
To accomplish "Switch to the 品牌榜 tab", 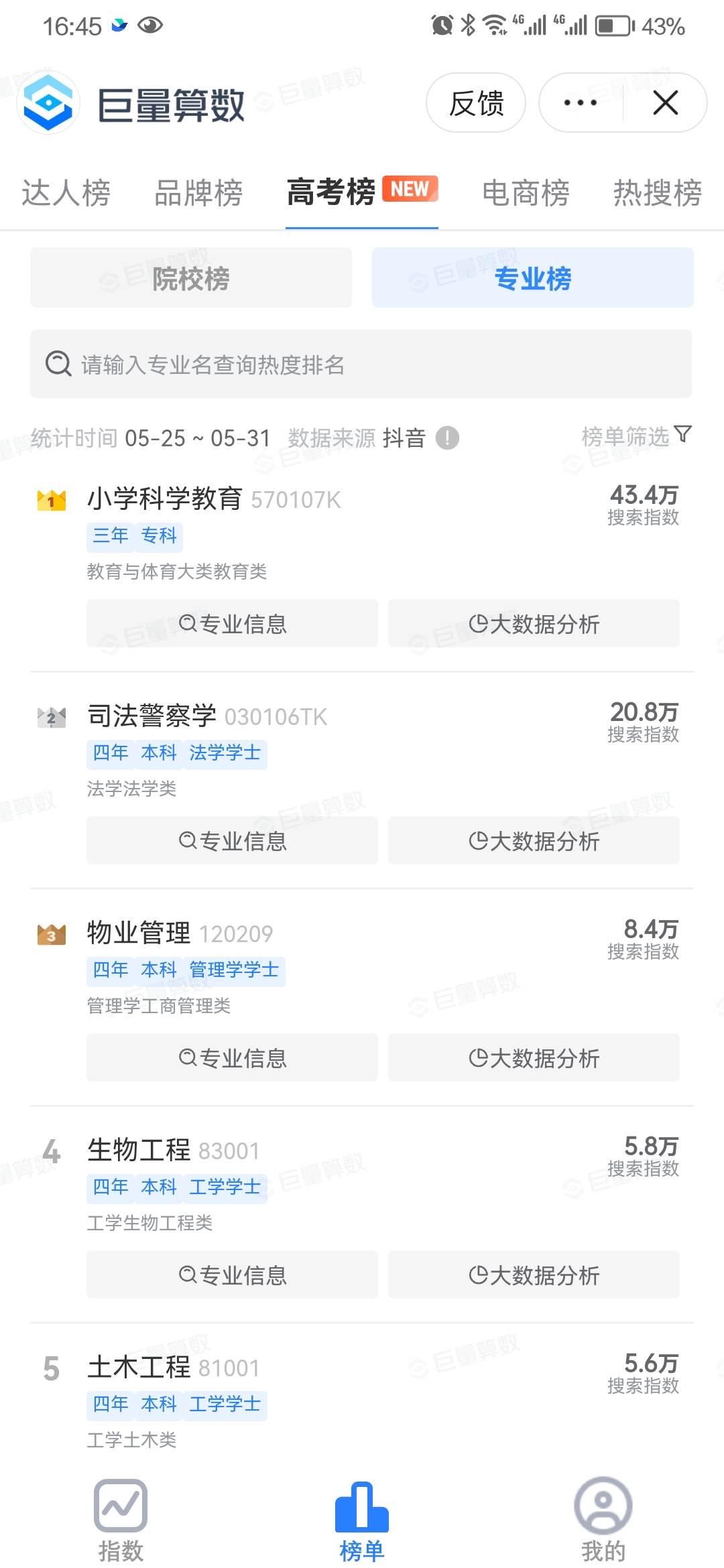I will pos(198,193).
